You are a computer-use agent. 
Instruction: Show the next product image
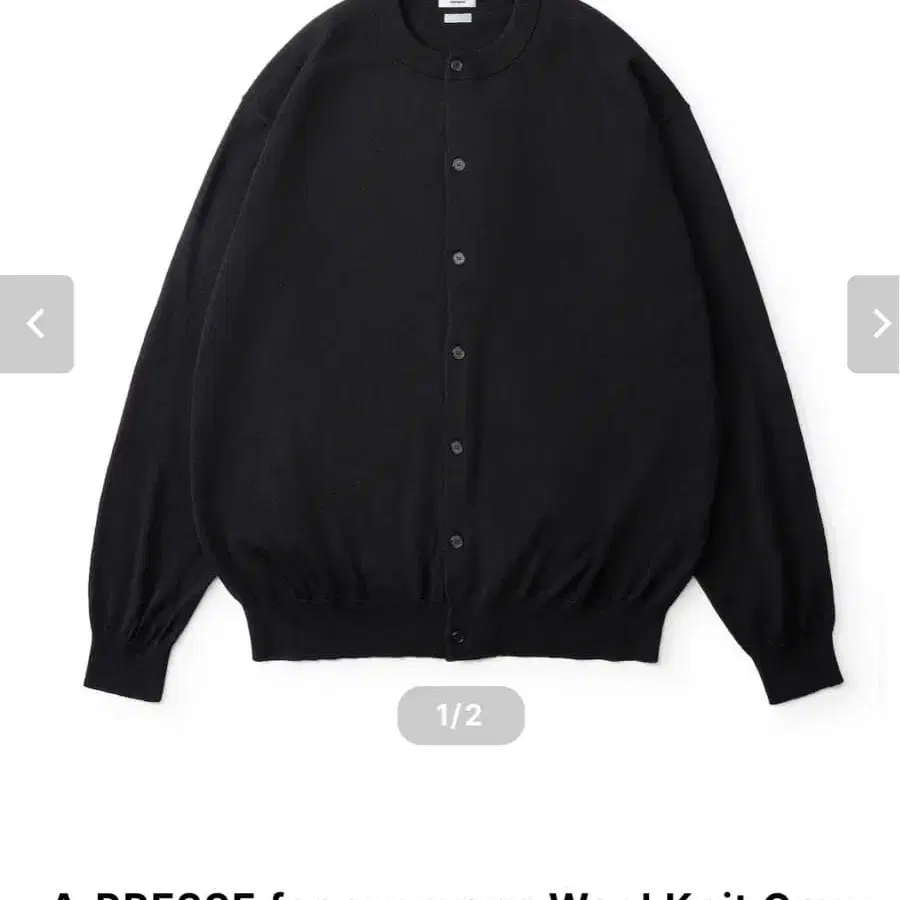(x=874, y=324)
